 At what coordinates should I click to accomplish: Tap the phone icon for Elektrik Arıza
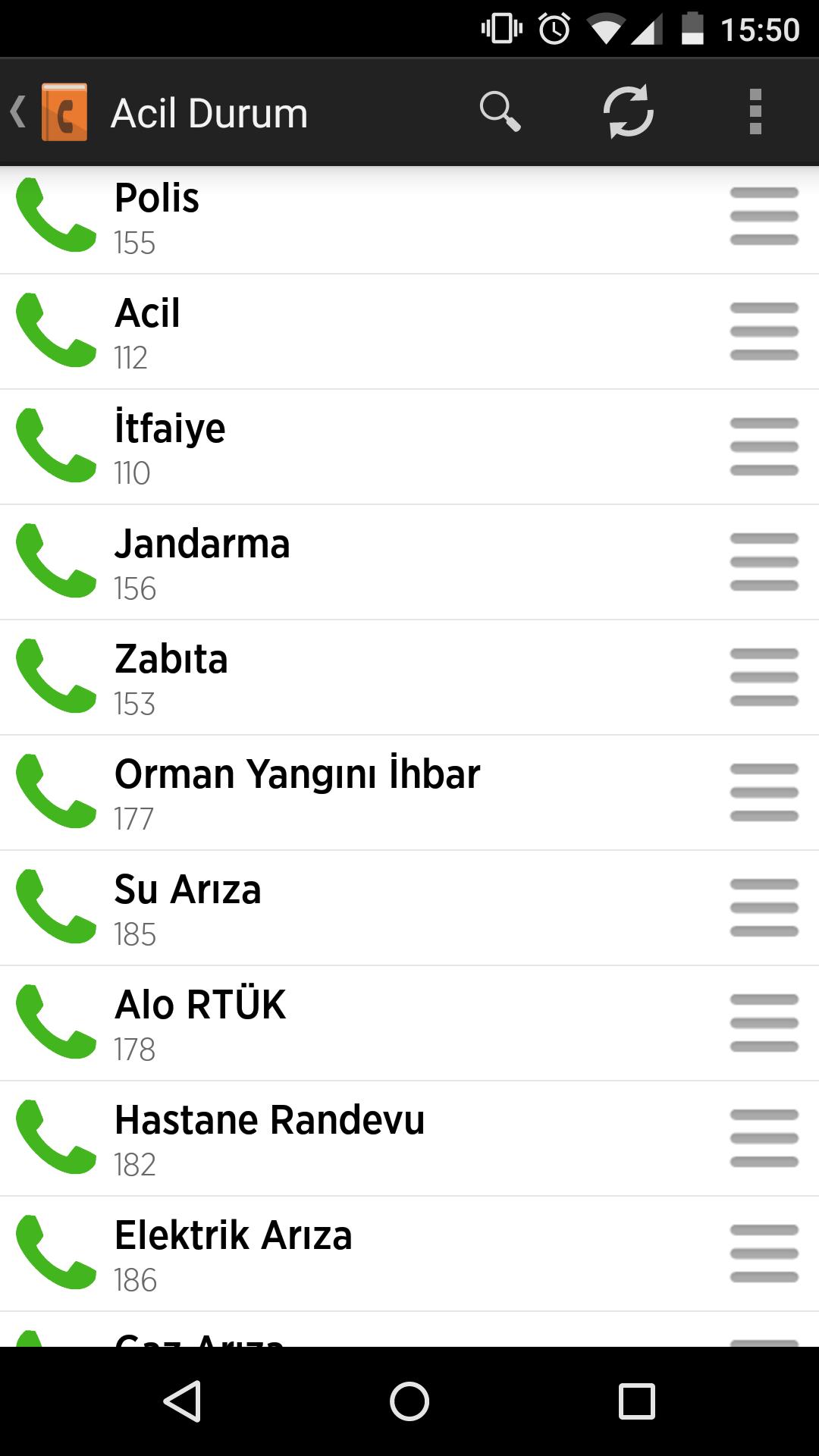54,1255
